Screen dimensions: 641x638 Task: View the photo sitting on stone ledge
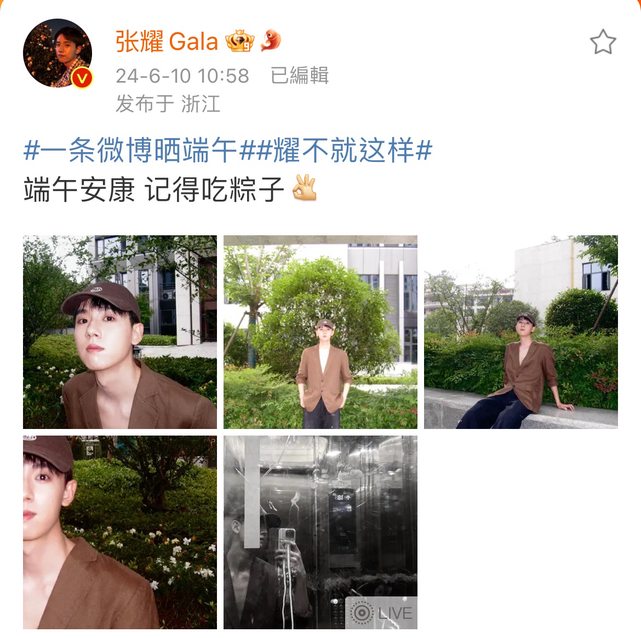[520, 332]
